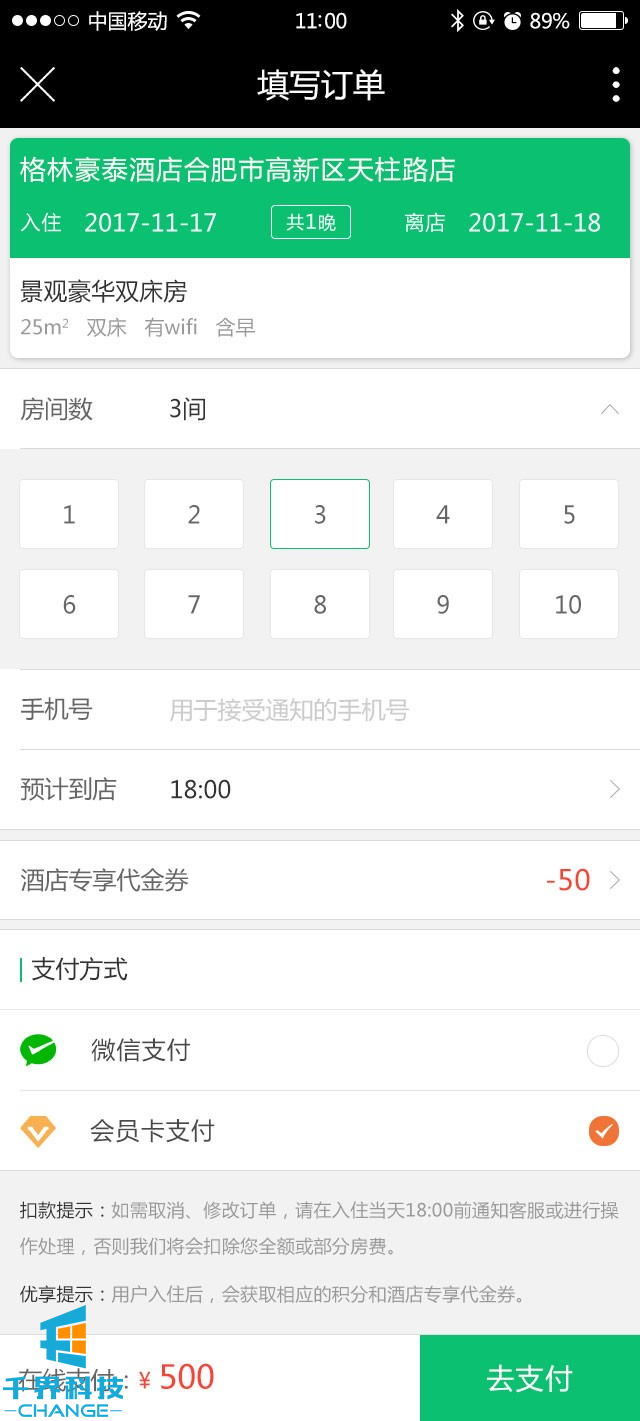Pick 6 rooms

[x=69, y=604]
